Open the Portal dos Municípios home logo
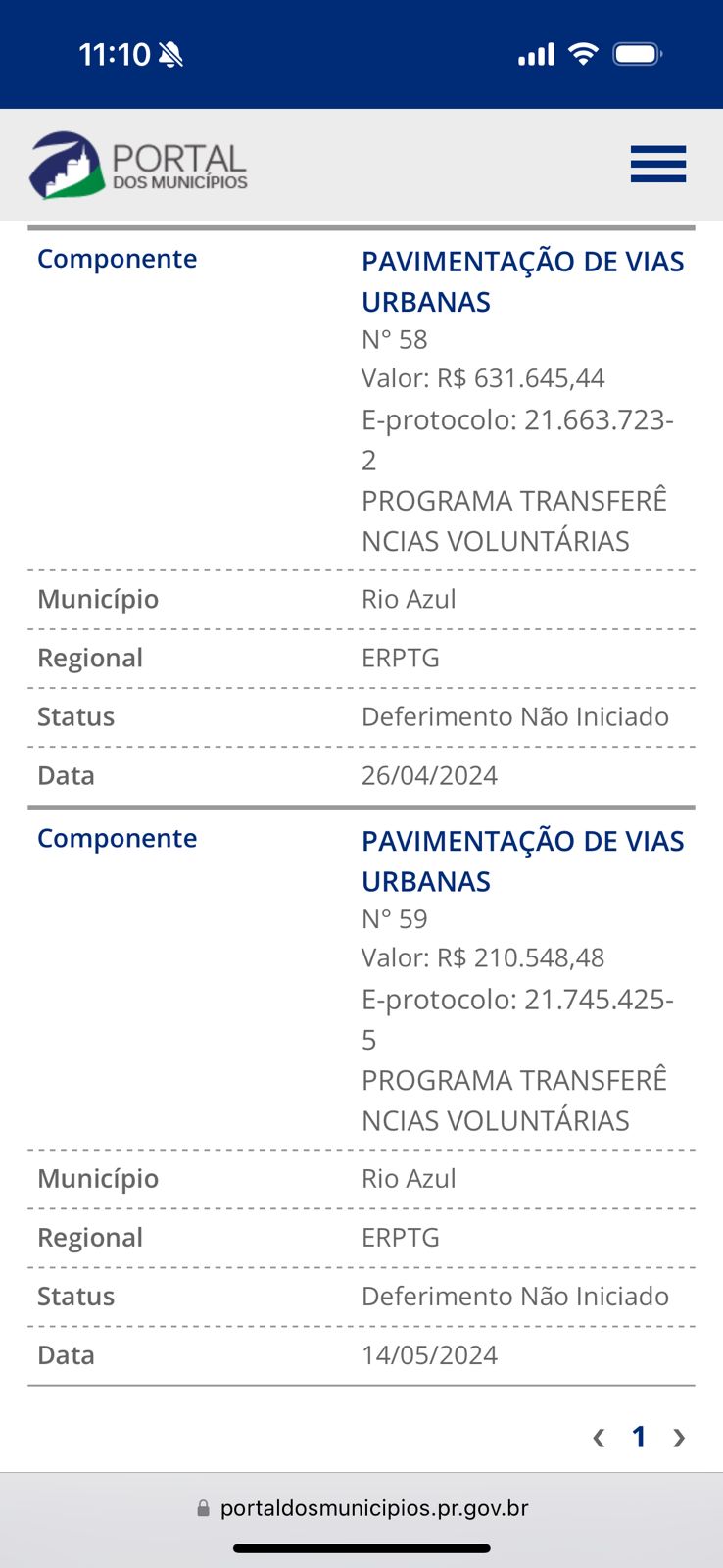The image size is (723, 1568). [138, 166]
